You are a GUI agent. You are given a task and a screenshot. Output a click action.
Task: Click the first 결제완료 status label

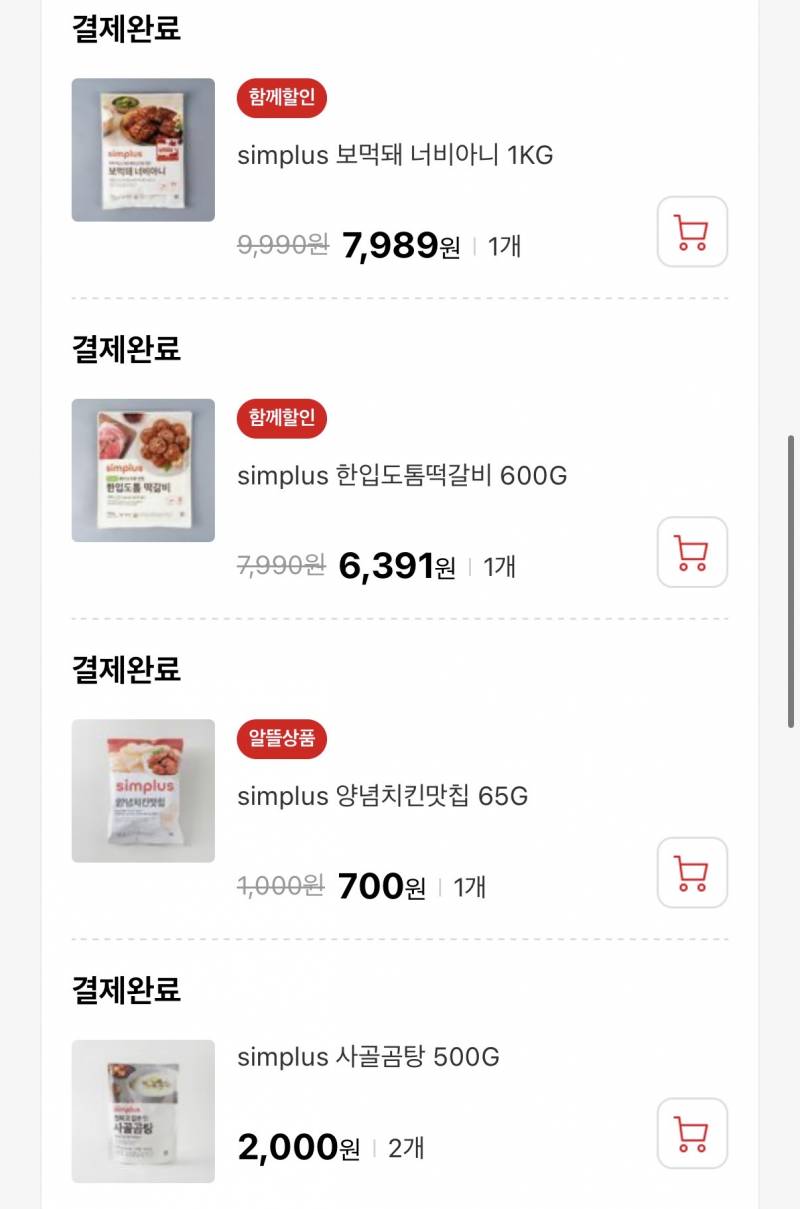click(x=125, y=30)
